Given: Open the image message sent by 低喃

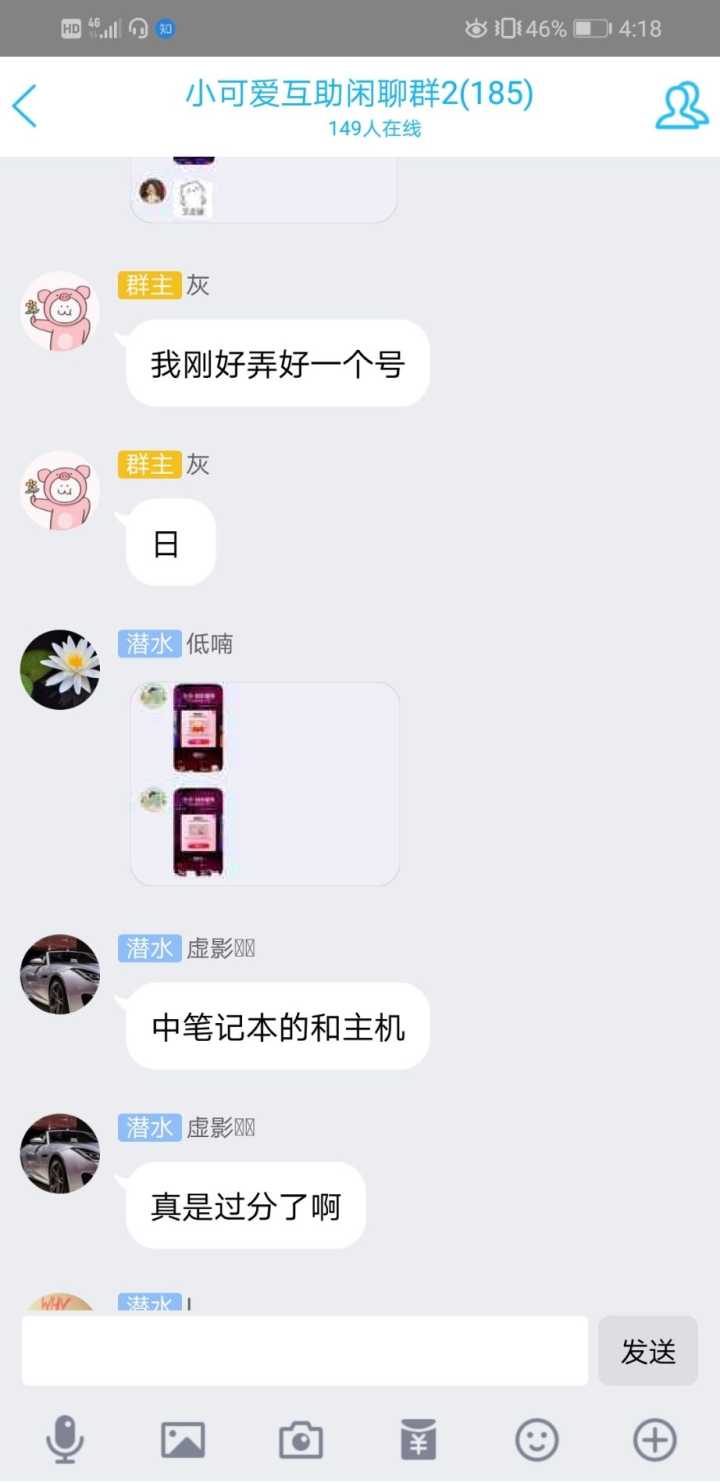Looking at the screenshot, I should click(x=265, y=784).
